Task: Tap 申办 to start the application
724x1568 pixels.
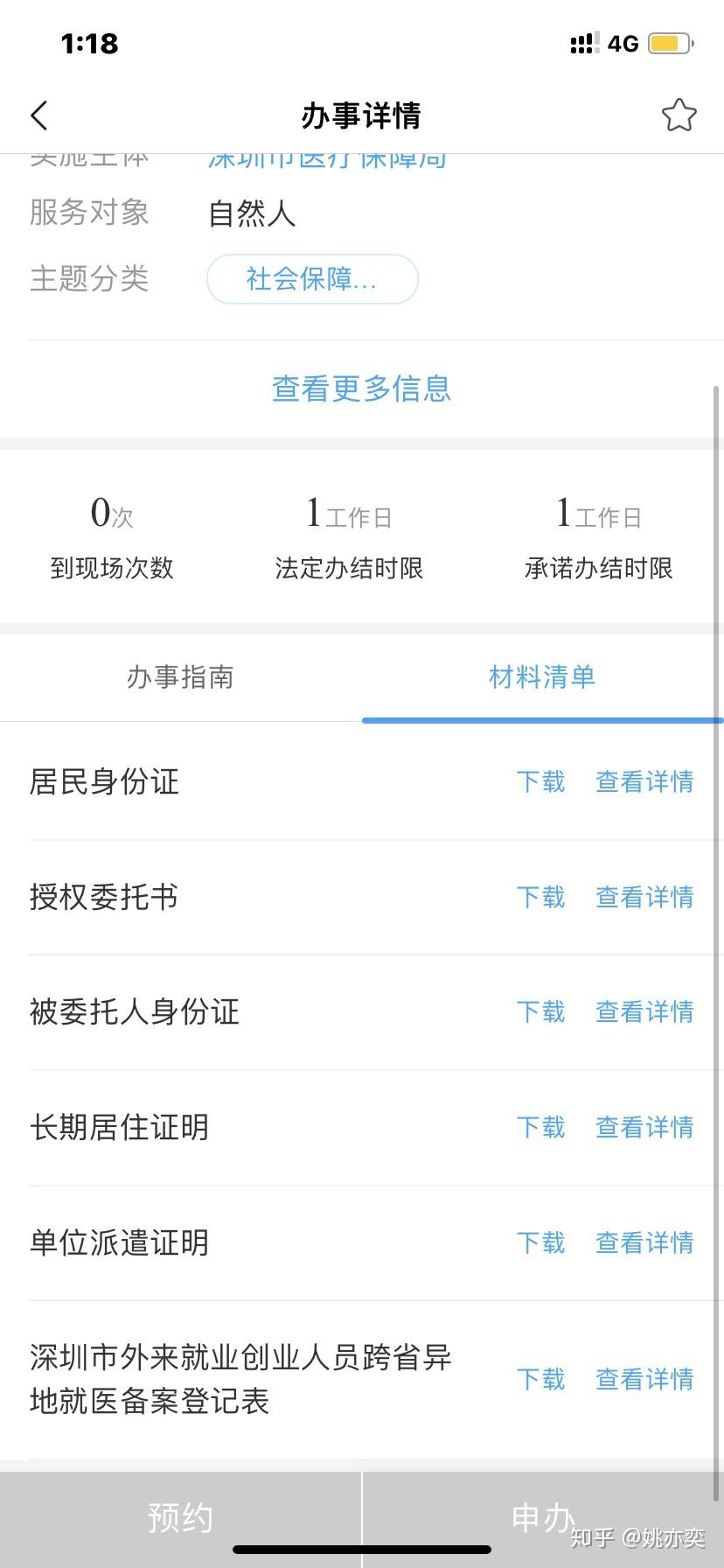Action: click(543, 1518)
